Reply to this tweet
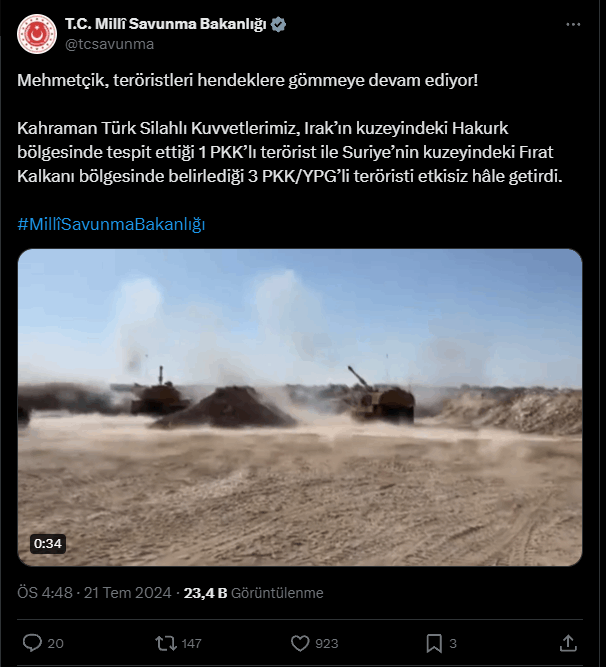Image resolution: width=606 pixels, height=667 pixels. click(x=32, y=643)
